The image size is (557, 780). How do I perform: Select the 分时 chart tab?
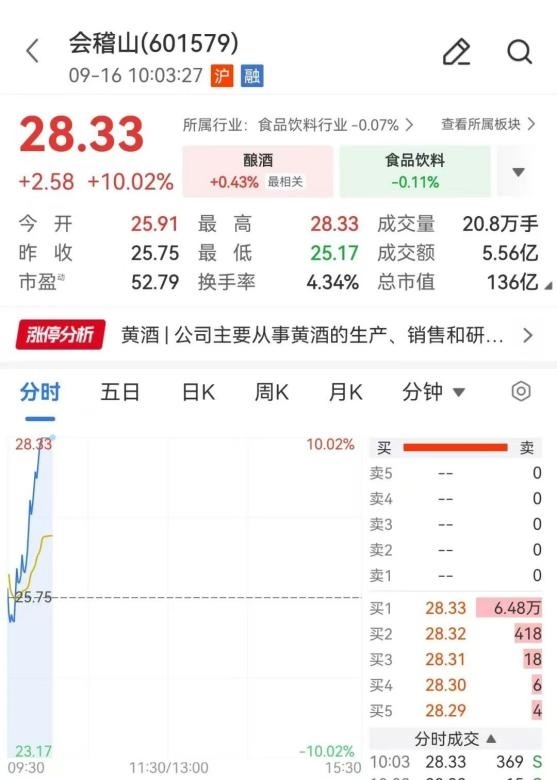(x=40, y=392)
